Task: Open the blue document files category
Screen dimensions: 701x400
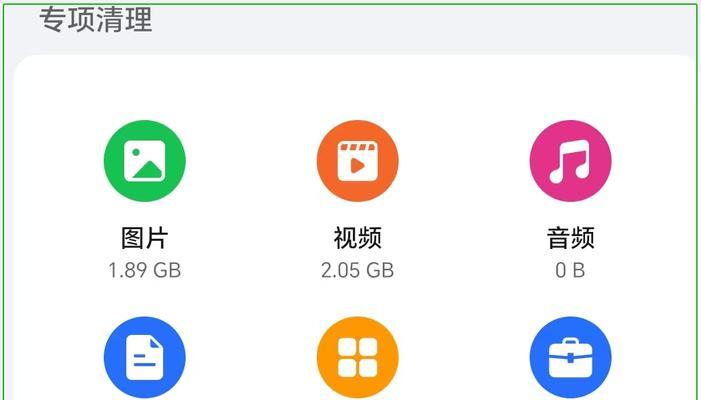Action: 145,358
